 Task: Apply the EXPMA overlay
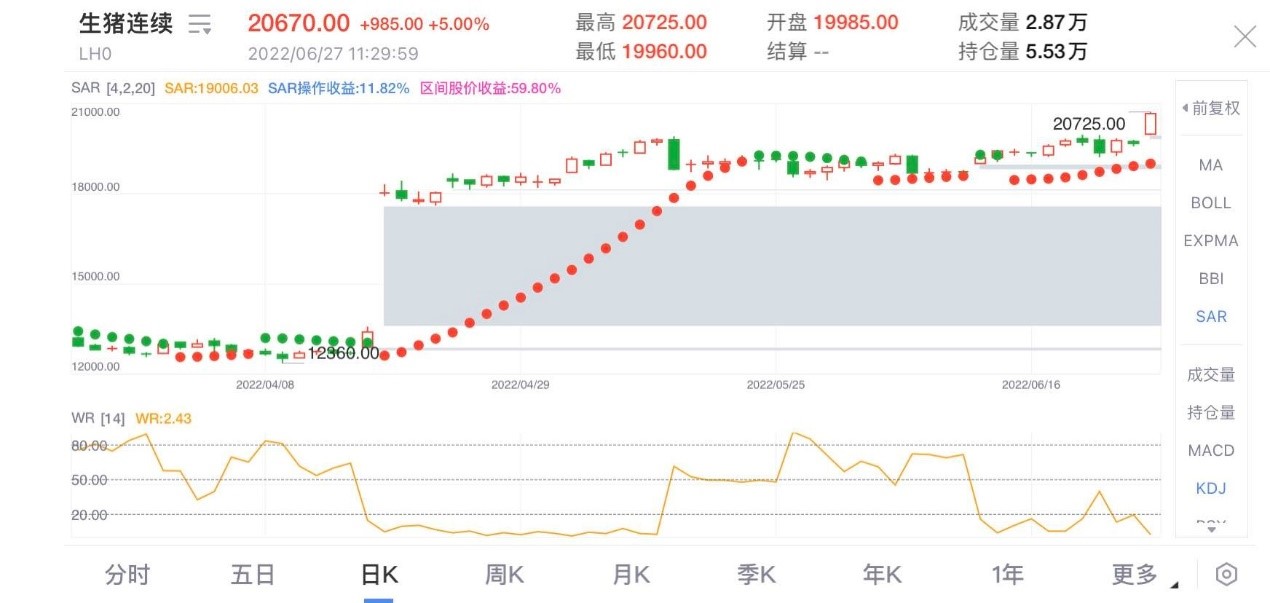click(x=1211, y=241)
